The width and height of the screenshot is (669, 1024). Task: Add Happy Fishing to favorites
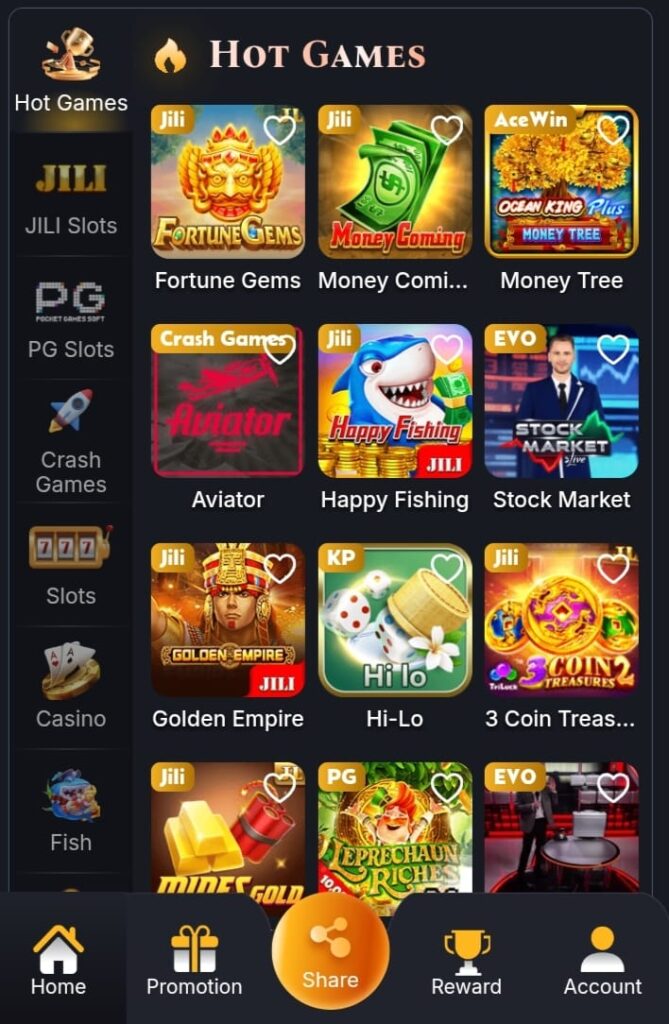point(447,348)
